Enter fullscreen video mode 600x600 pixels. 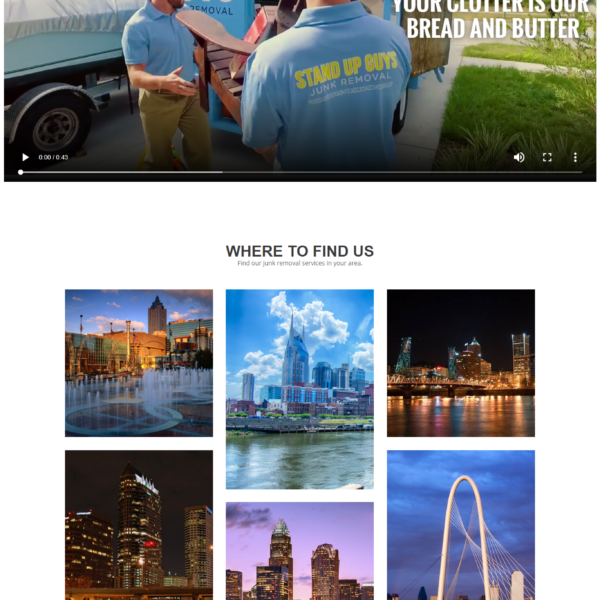547,157
